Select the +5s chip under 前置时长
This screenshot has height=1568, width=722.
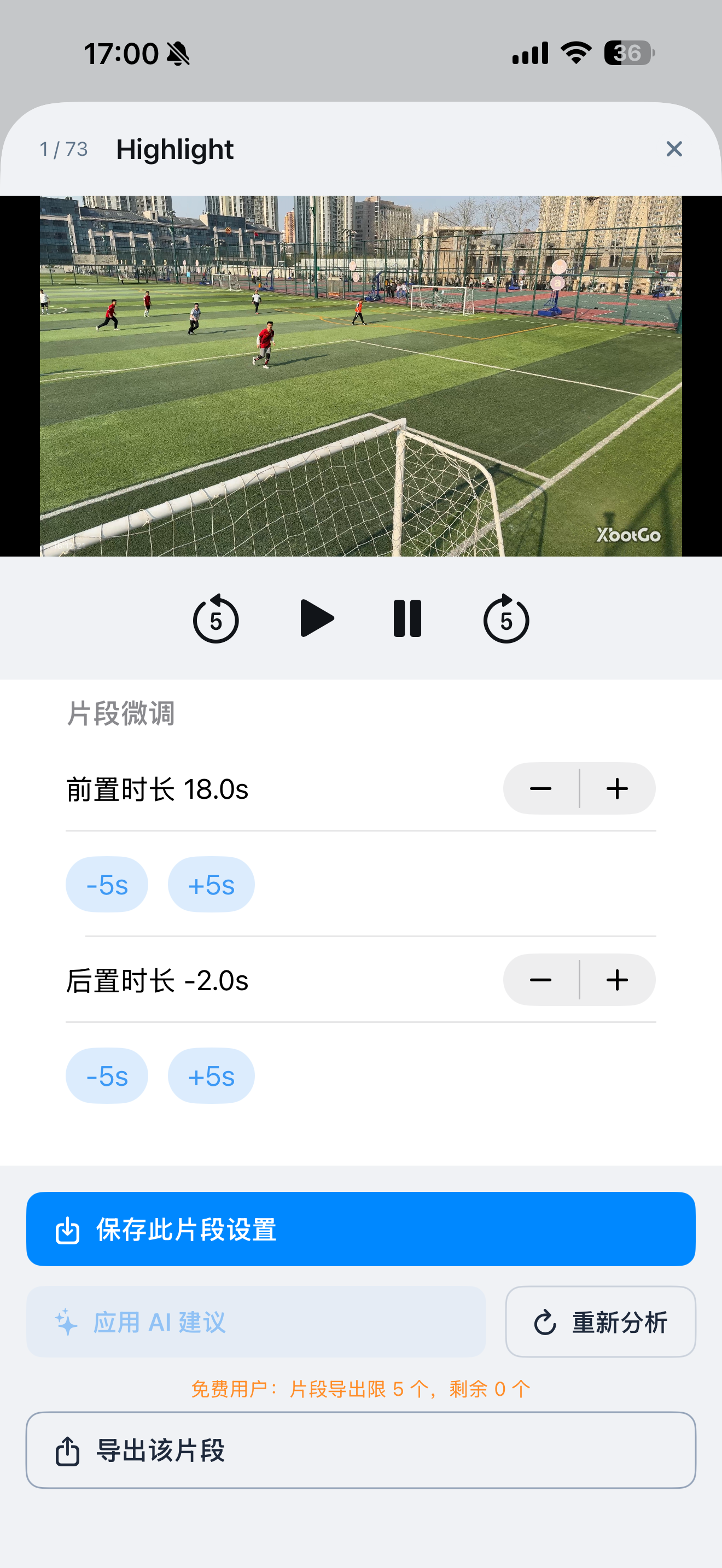coord(211,885)
